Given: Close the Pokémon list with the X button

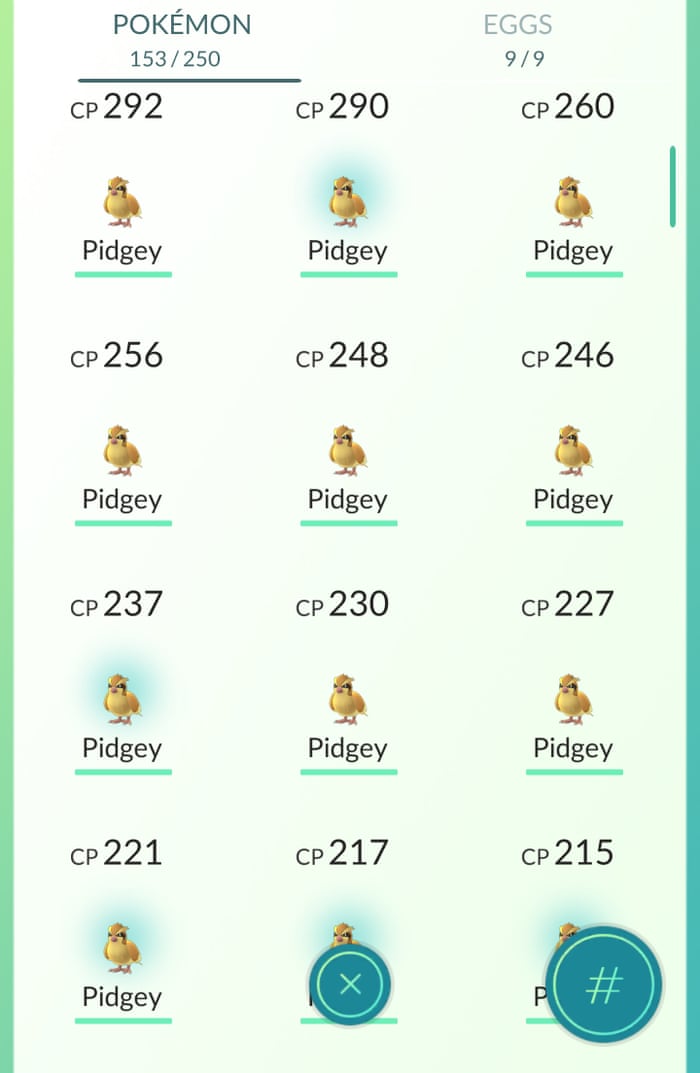Looking at the screenshot, I should [350, 985].
